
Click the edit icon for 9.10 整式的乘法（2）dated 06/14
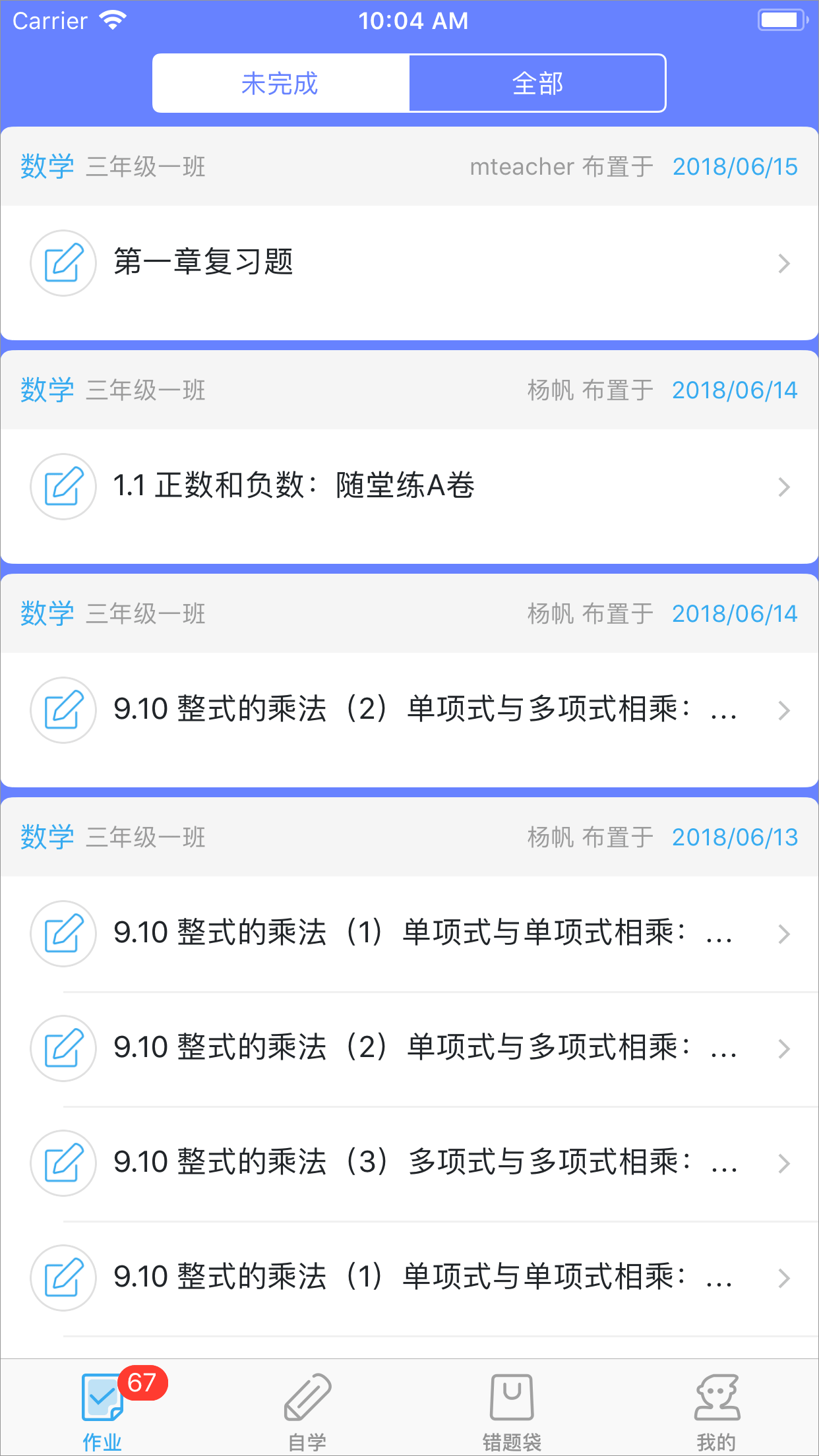pos(63,710)
